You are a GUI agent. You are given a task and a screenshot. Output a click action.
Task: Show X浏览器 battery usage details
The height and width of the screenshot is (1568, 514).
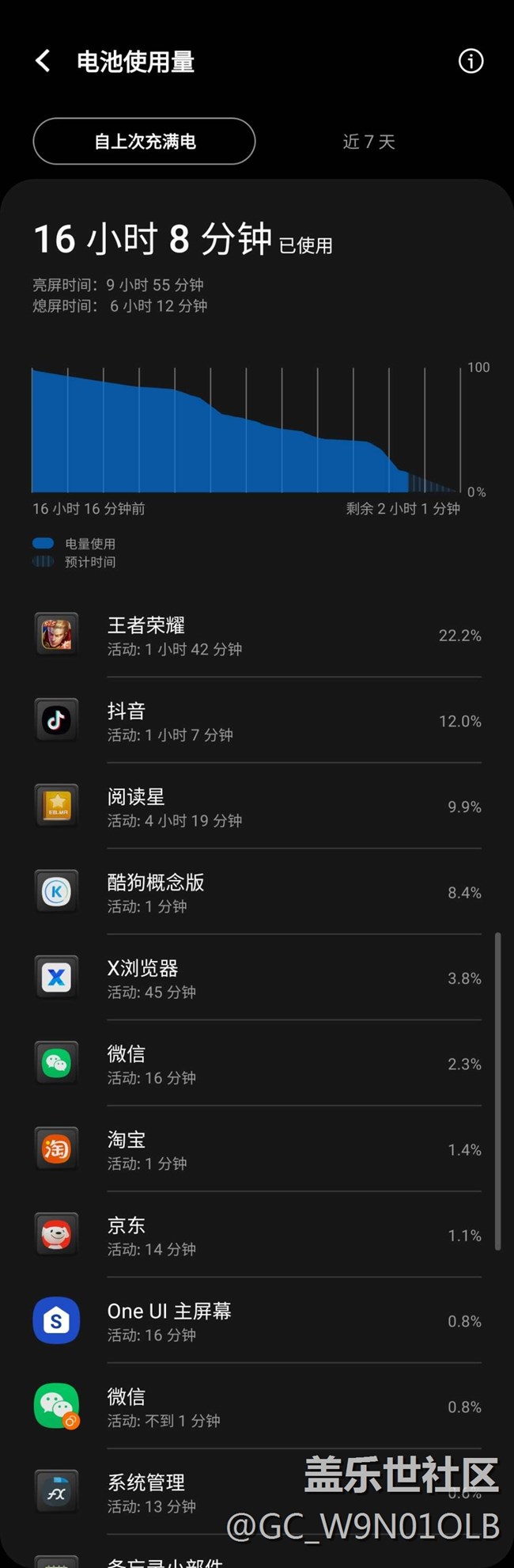coord(257,978)
